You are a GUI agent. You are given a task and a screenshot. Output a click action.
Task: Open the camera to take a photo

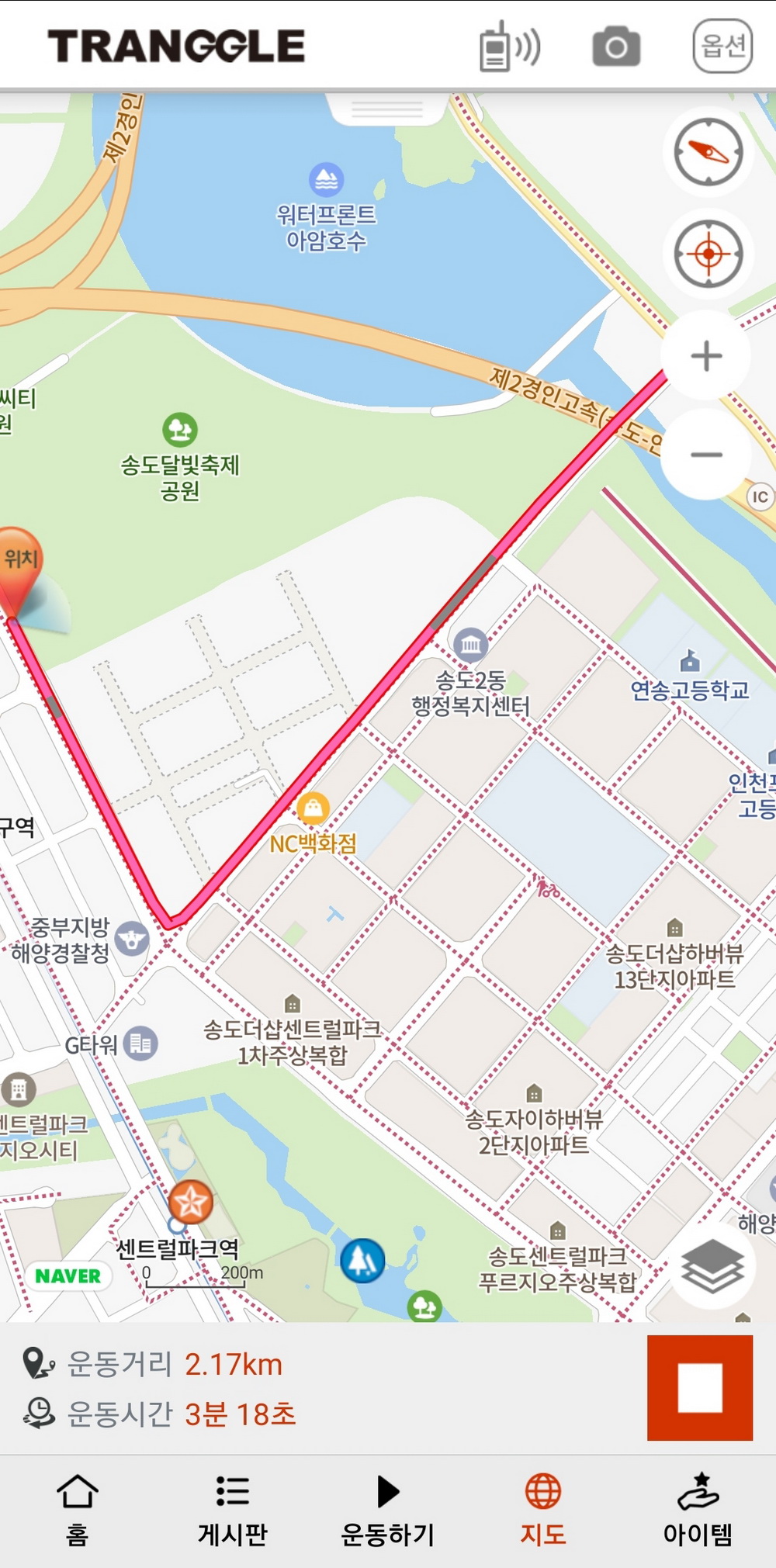pyautogui.click(x=616, y=47)
